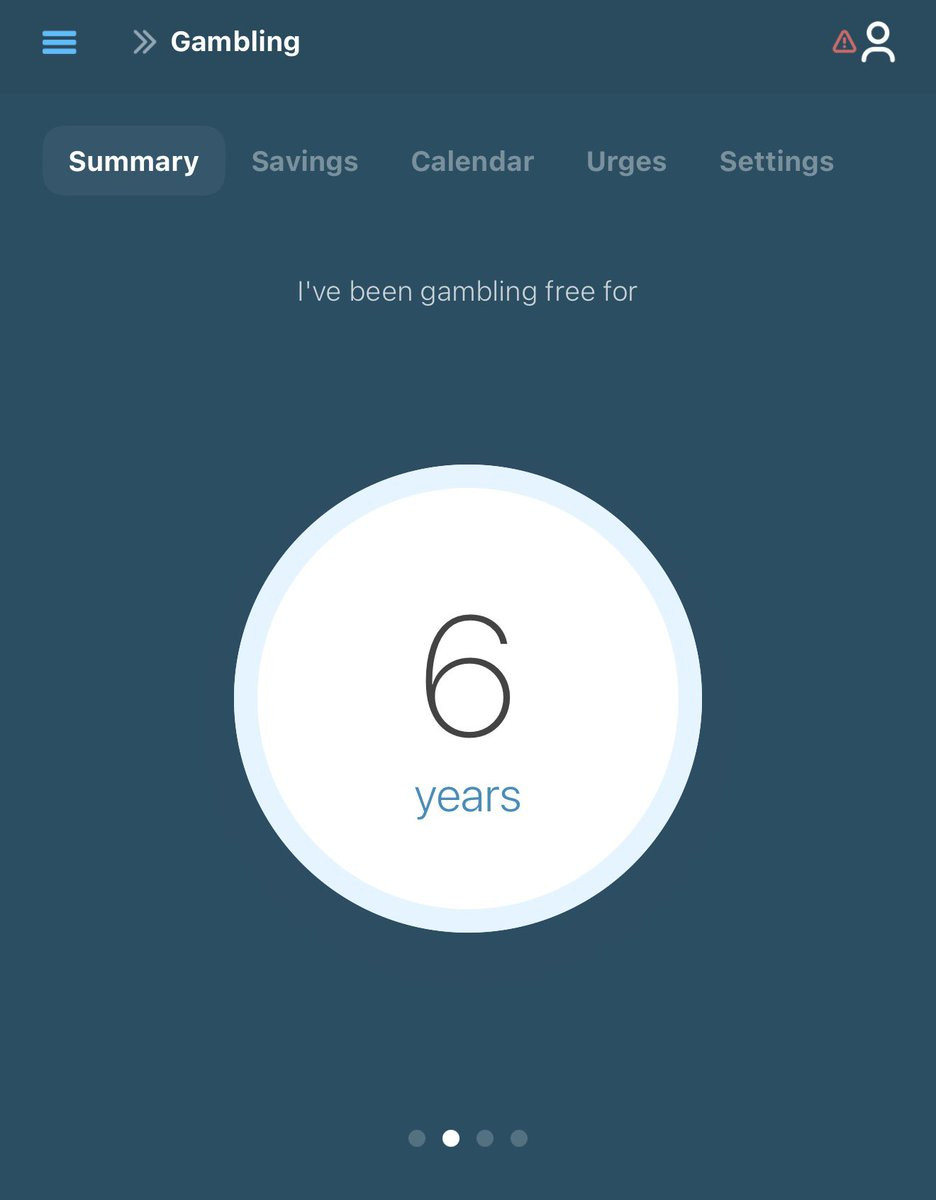The width and height of the screenshot is (936, 1200).
Task: Open the hamburger menu
Action: (x=59, y=42)
